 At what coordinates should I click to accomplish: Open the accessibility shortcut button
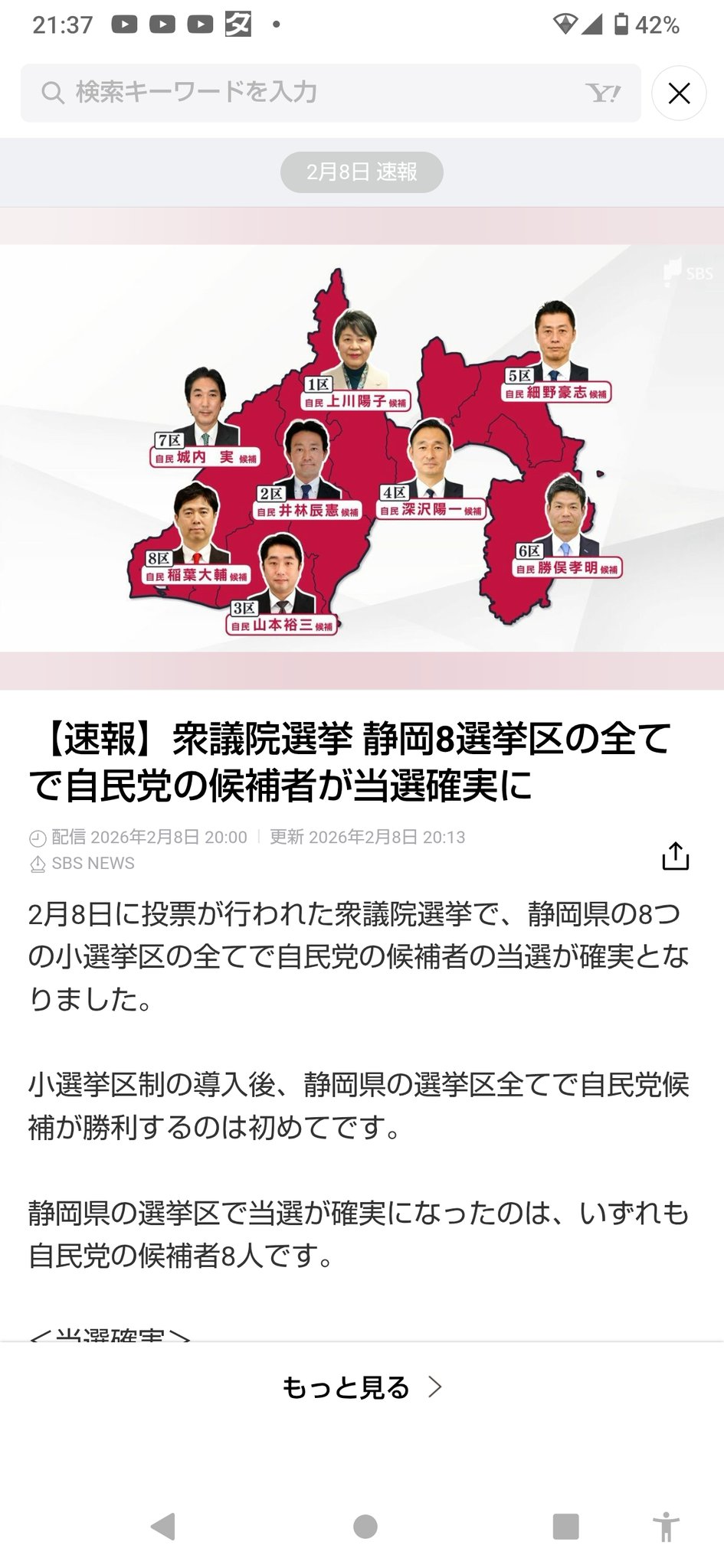[x=666, y=1526]
